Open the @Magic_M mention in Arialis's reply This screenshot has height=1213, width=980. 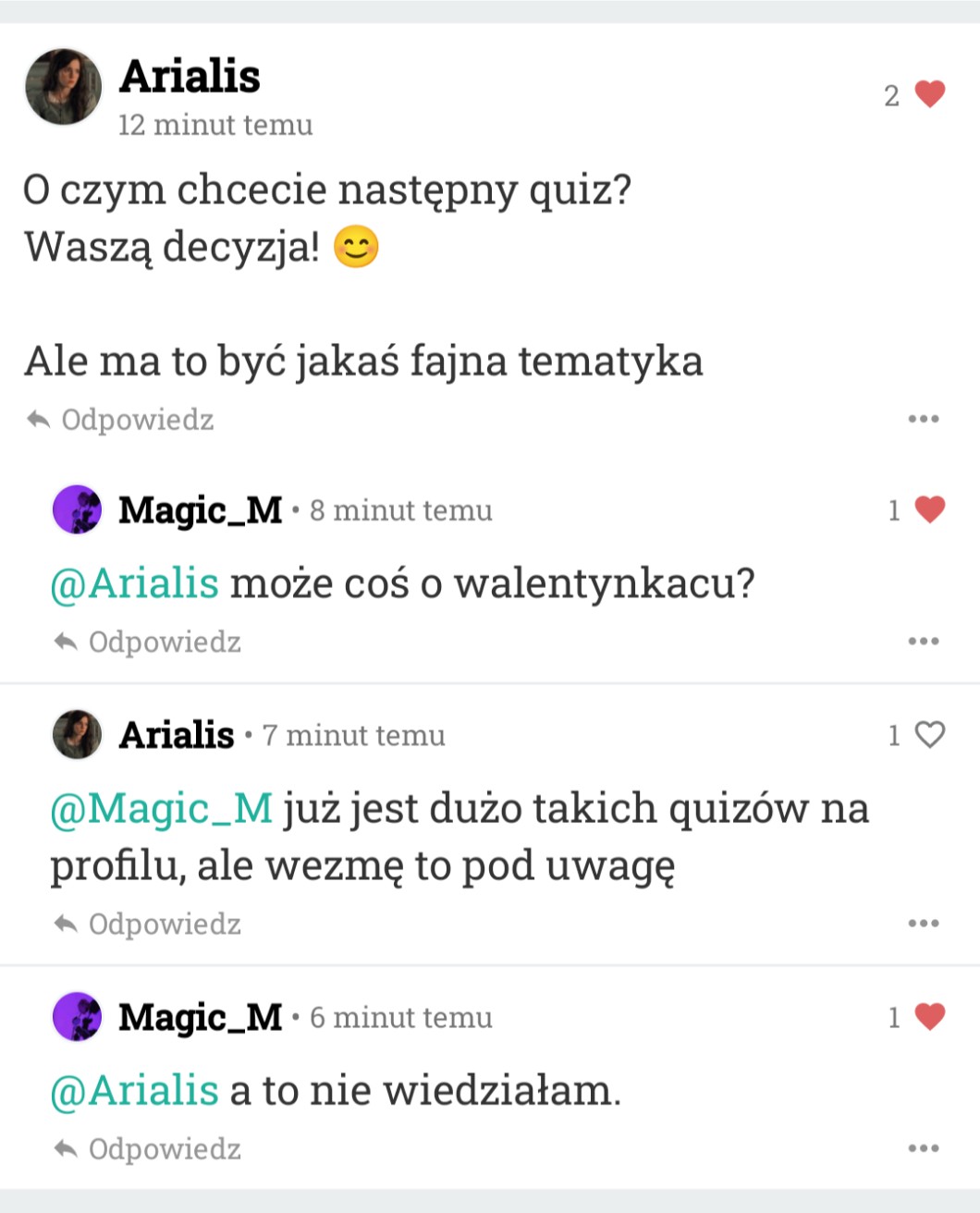tap(162, 809)
